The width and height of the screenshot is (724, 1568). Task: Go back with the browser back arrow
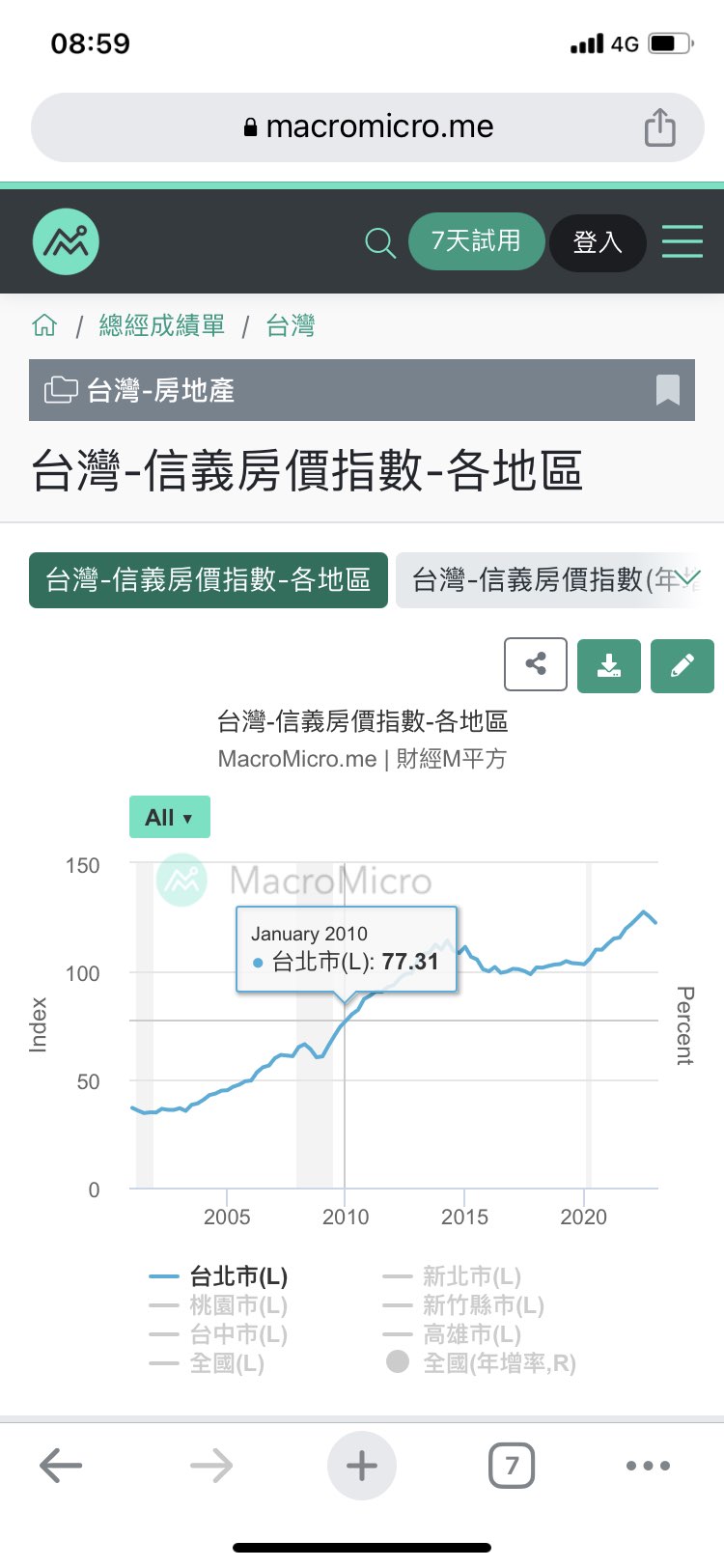coord(61,1466)
